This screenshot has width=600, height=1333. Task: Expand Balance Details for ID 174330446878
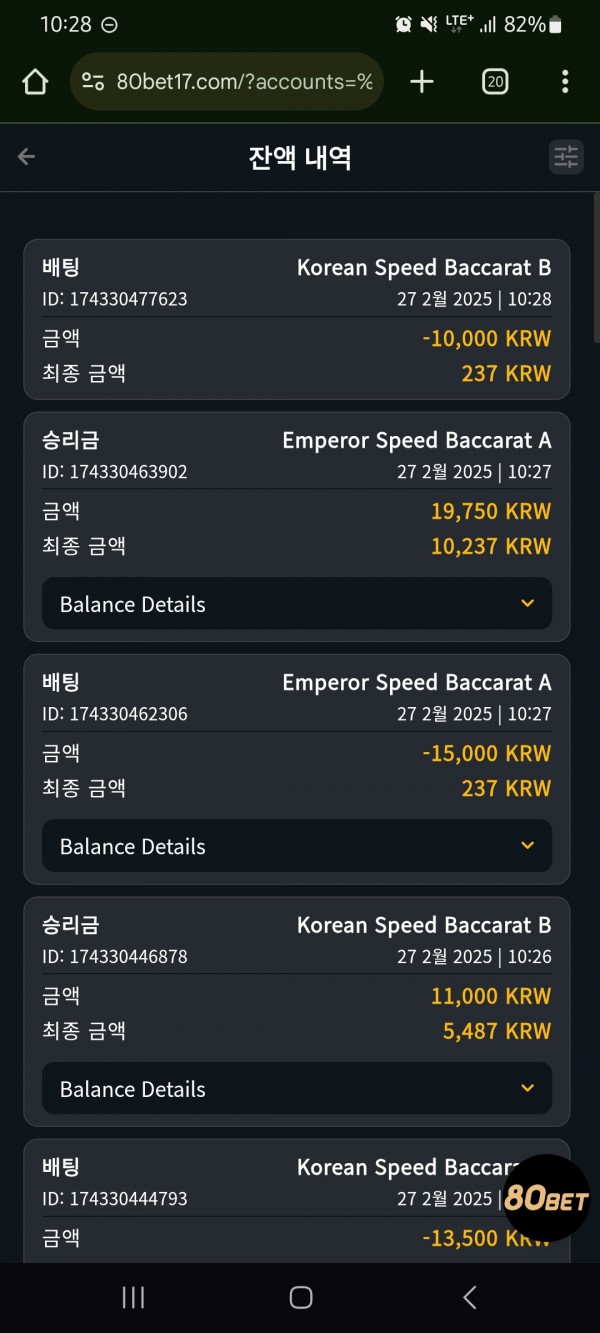pos(297,1089)
